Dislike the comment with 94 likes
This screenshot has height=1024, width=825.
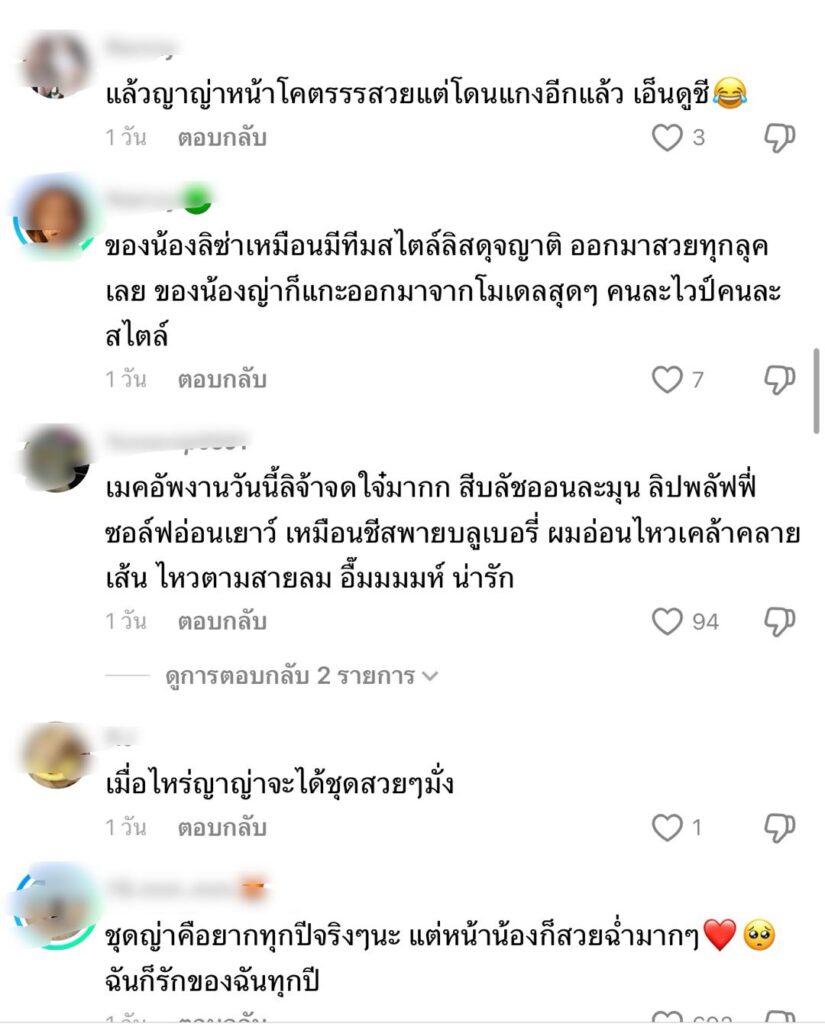(x=779, y=622)
